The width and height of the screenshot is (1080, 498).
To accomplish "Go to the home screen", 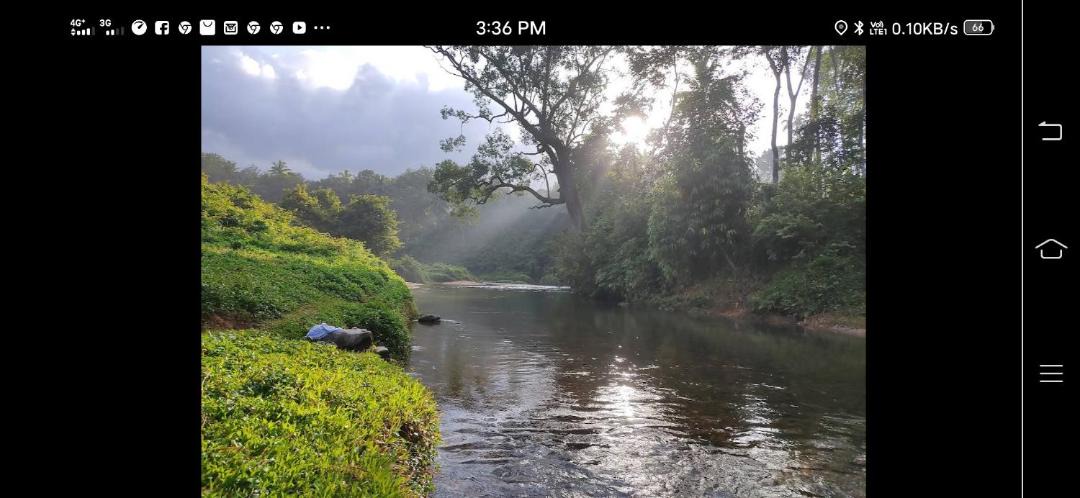I will 1050,249.
